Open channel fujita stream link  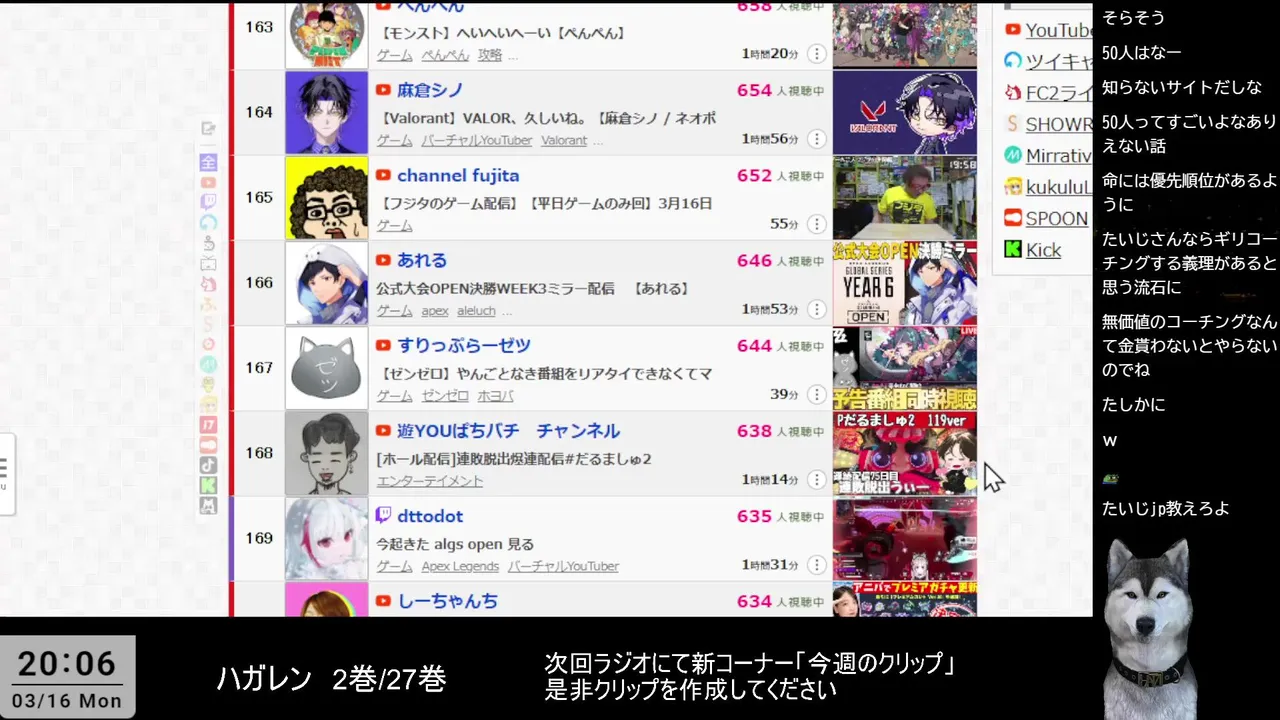(458, 175)
